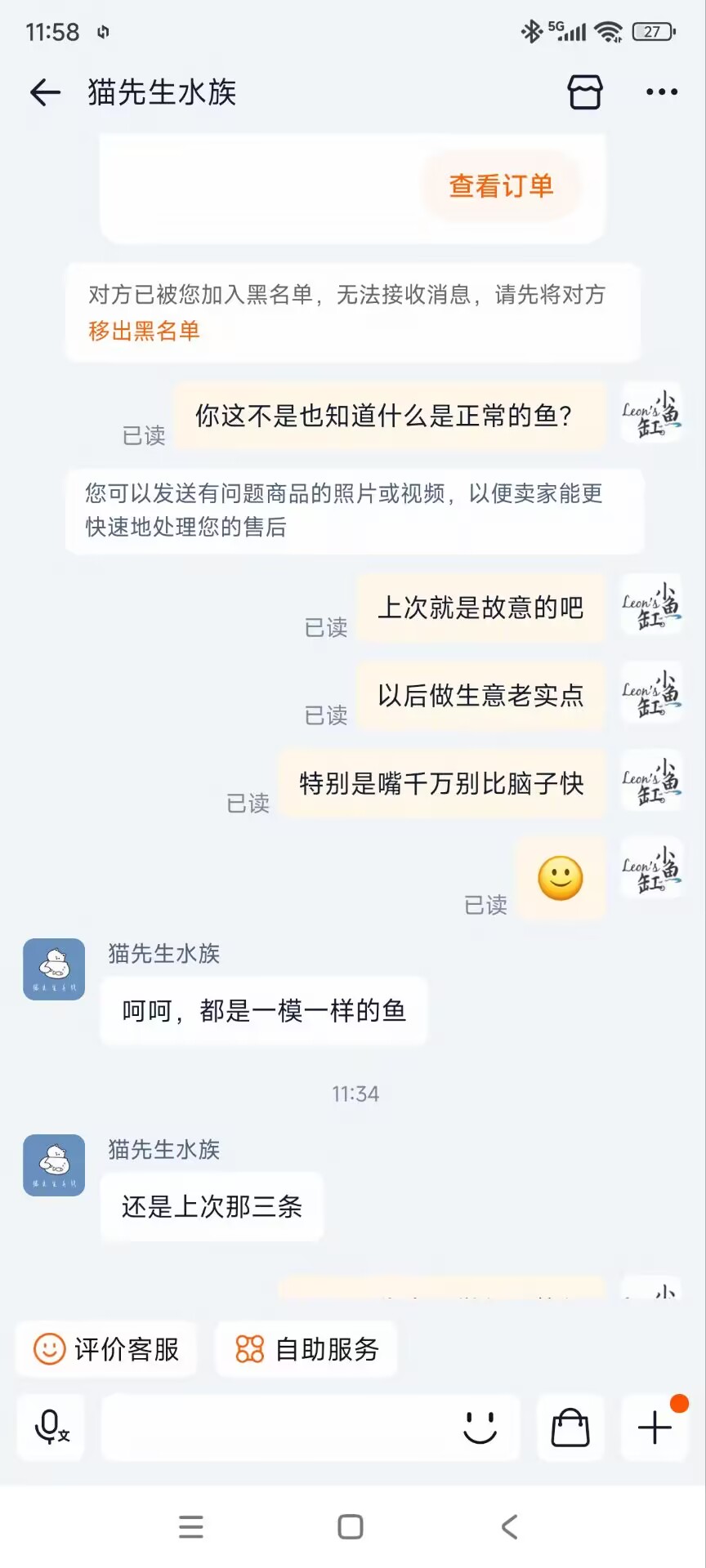Viewport: 706px width, 1568px height.
Task: Tap the 移出黑名单 link
Action: [x=144, y=331]
